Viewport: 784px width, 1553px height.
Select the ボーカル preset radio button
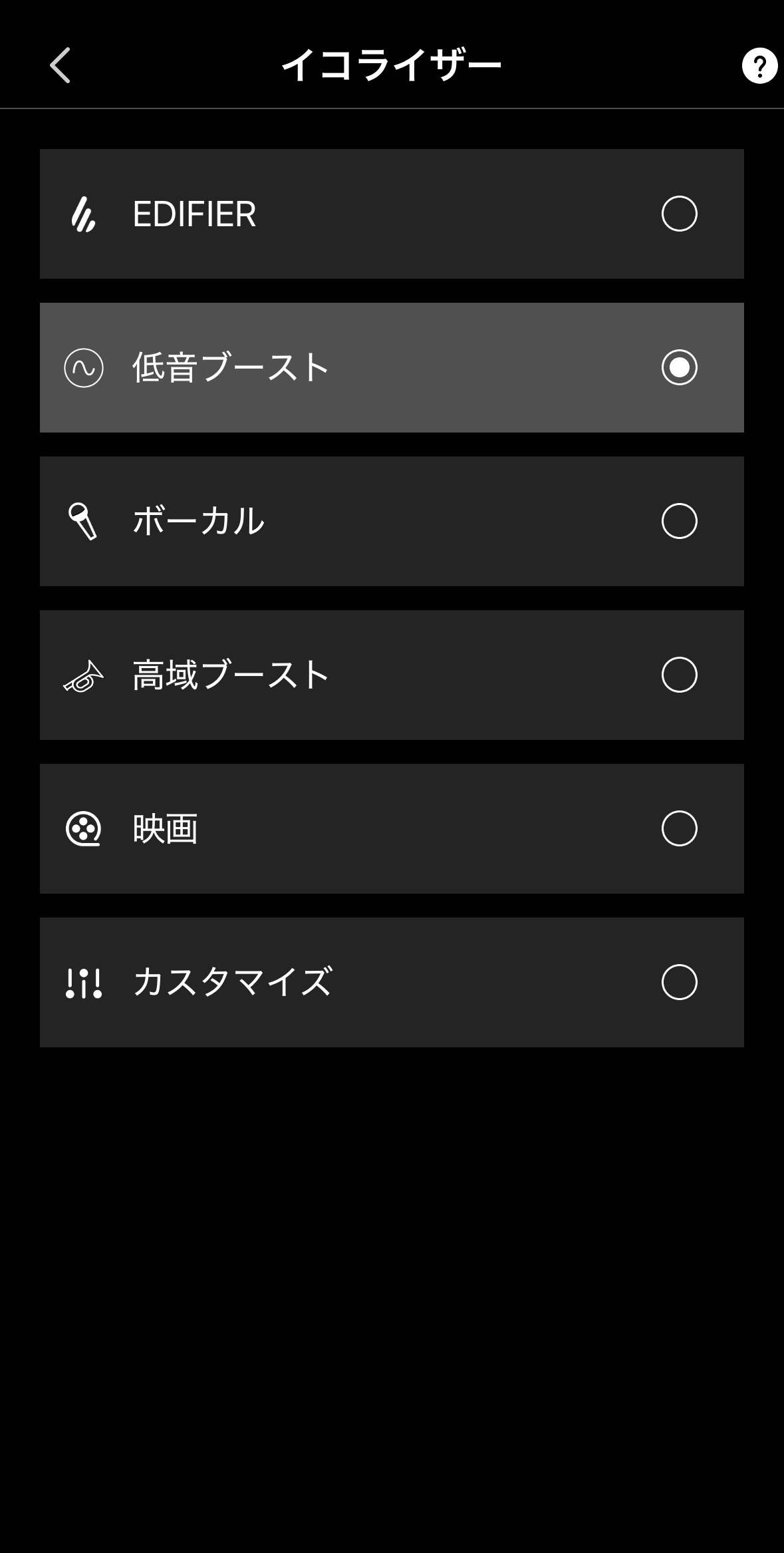pyautogui.click(x=680, y=521)
